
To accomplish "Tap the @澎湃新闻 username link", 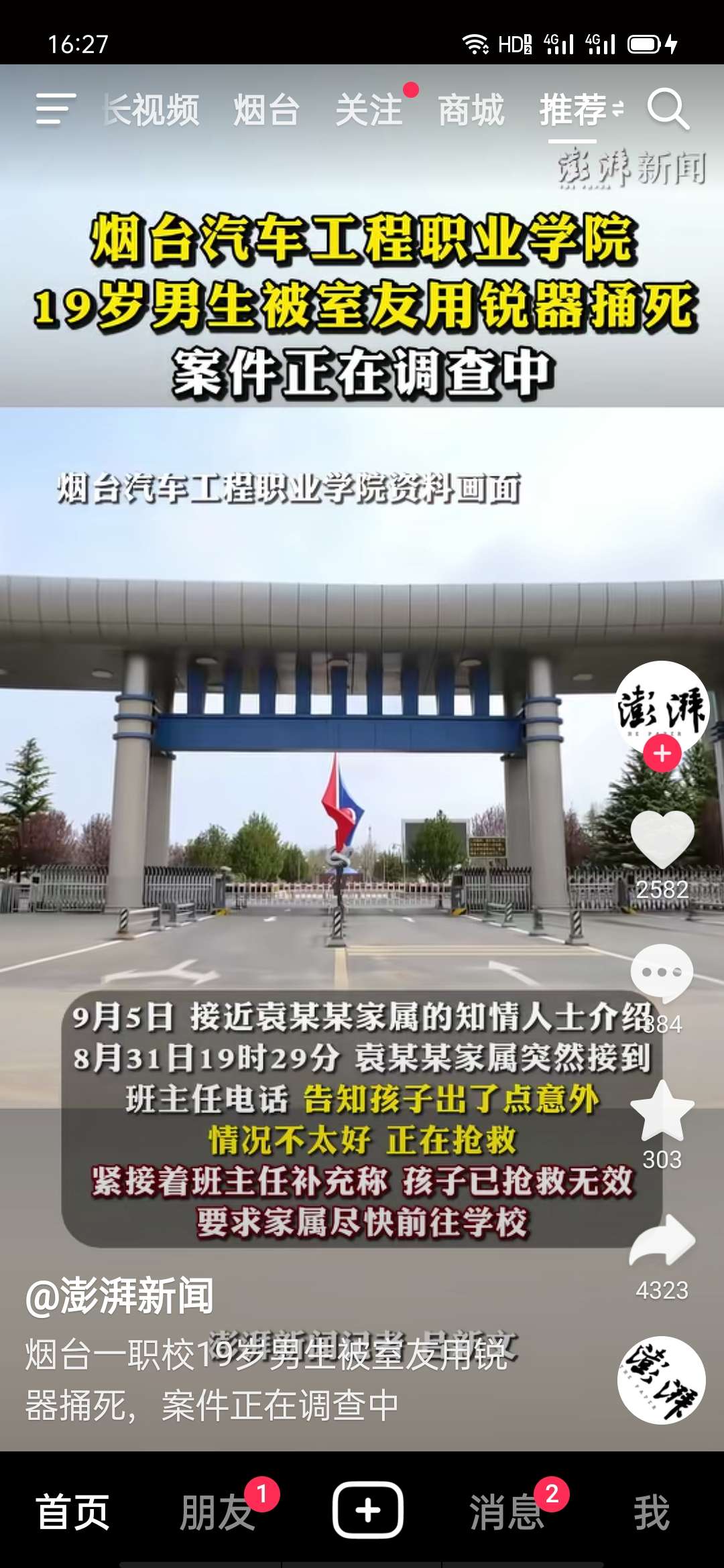I will pos(119,1296).
